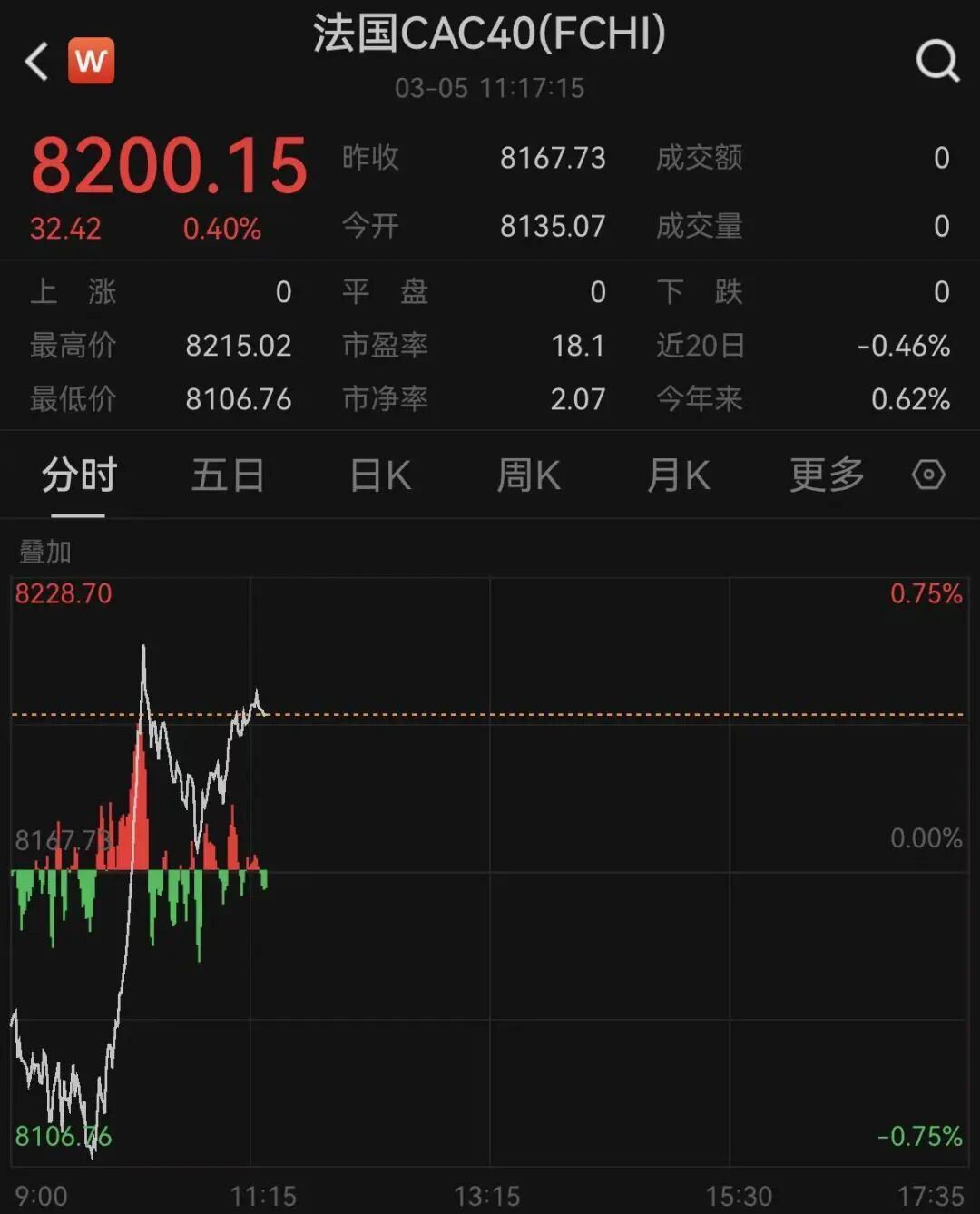The image size is (980, 1214).
Task: Expand the 更多 more chart options
Action: pos(824,474)
